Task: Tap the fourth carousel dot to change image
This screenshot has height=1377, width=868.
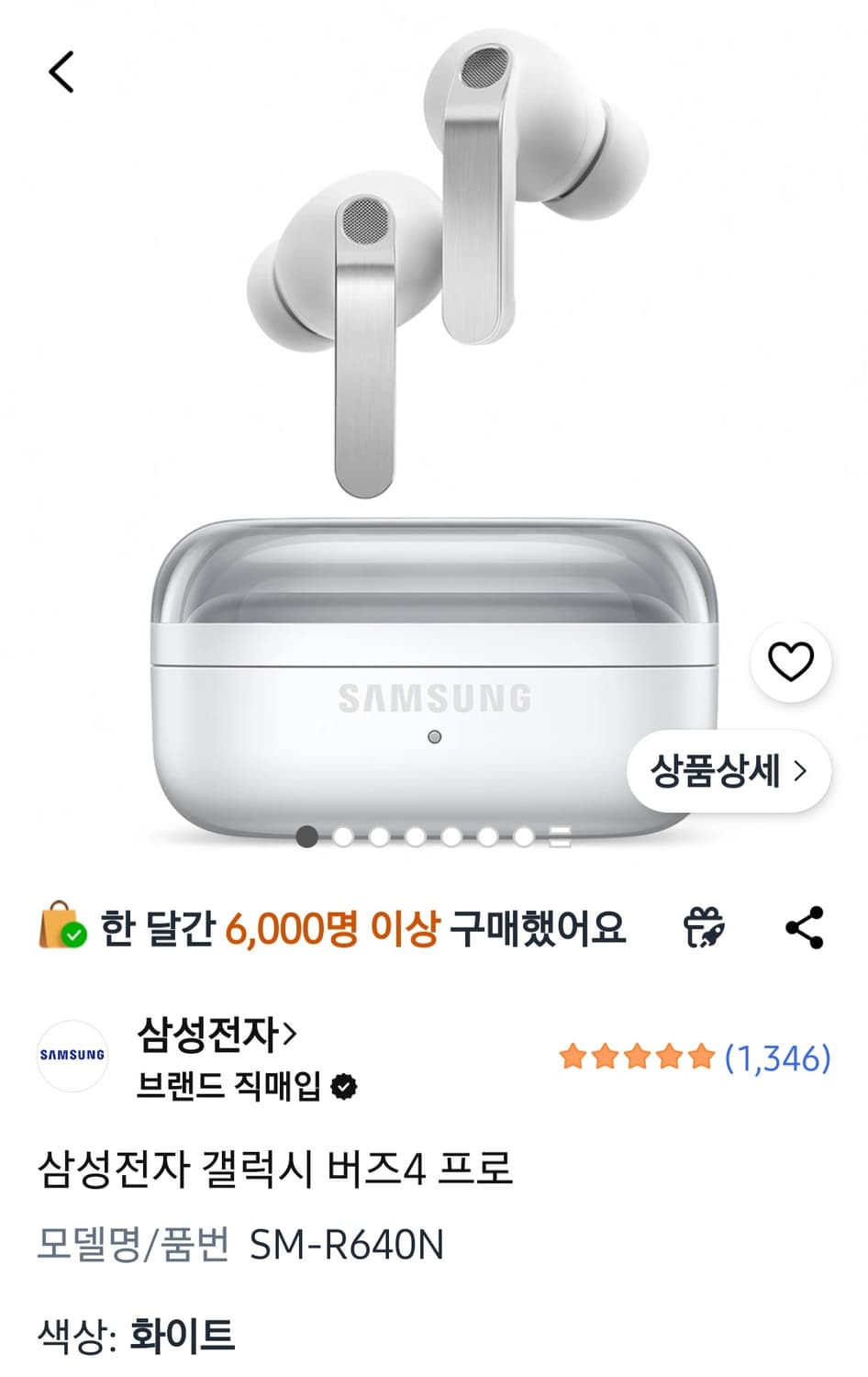Action: pyautogui.click(x=414, y=838)
